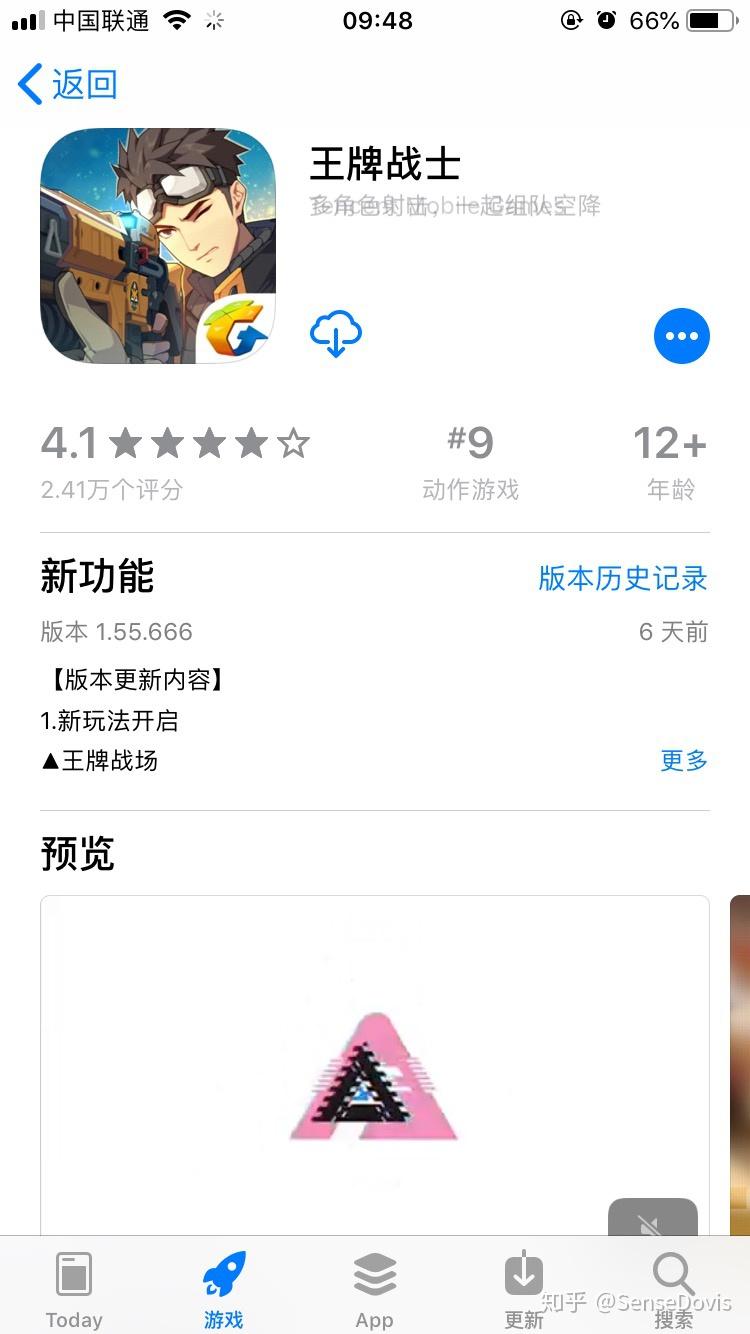Download 王牌战士 with the cloud icon
Screen dimensions: 750x1334
[x=336, y=335]
